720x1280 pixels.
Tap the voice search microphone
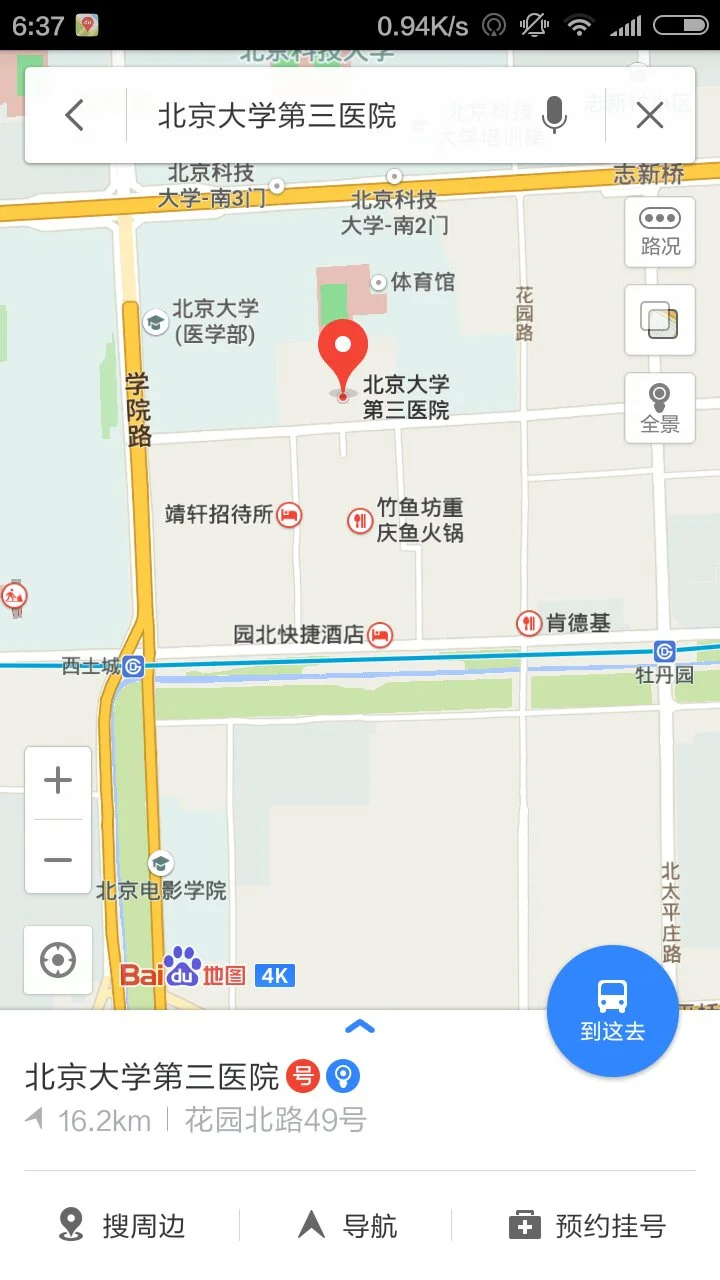click(554, 115)
